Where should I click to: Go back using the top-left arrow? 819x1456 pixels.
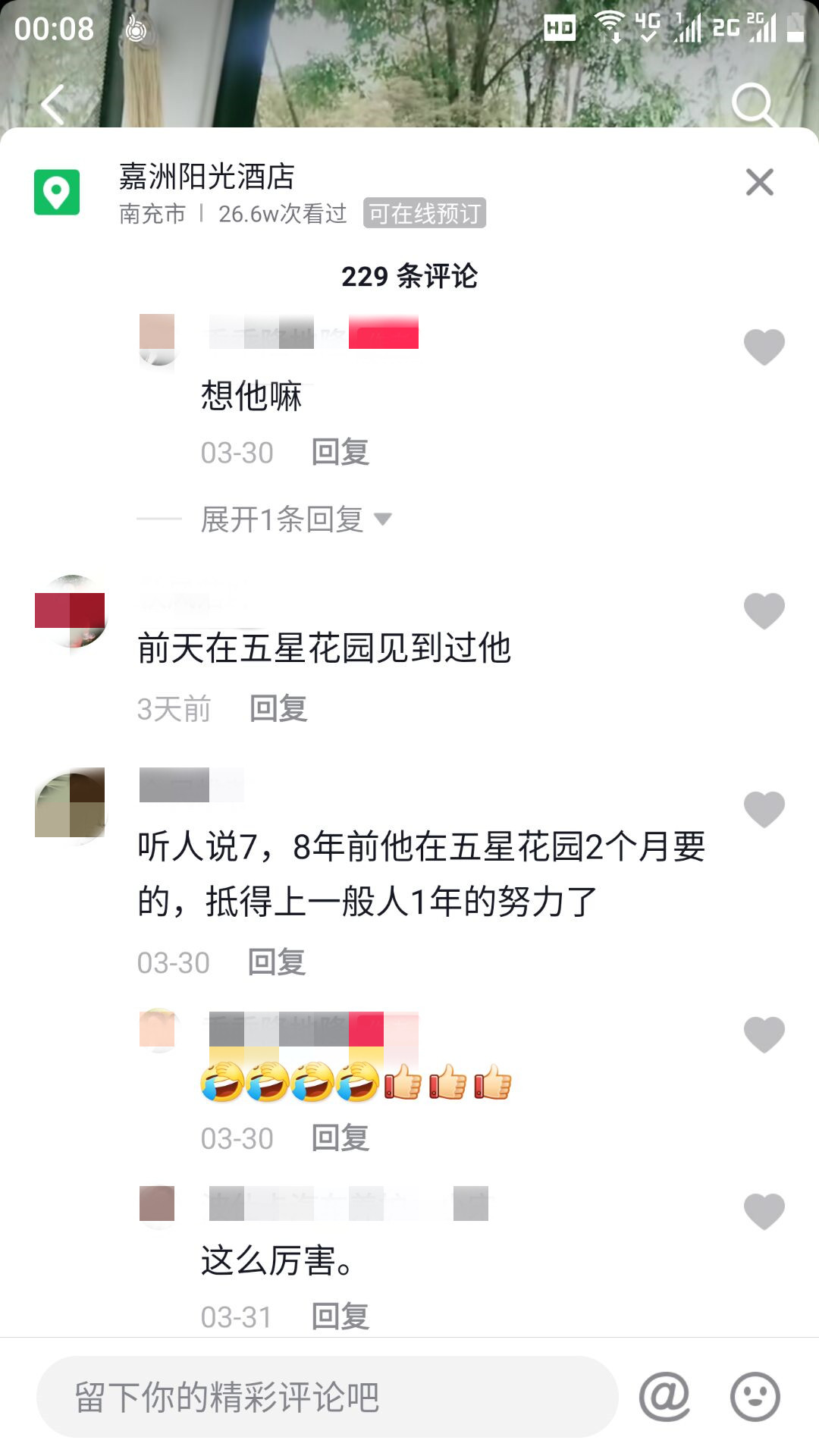[x=53, y=104]
